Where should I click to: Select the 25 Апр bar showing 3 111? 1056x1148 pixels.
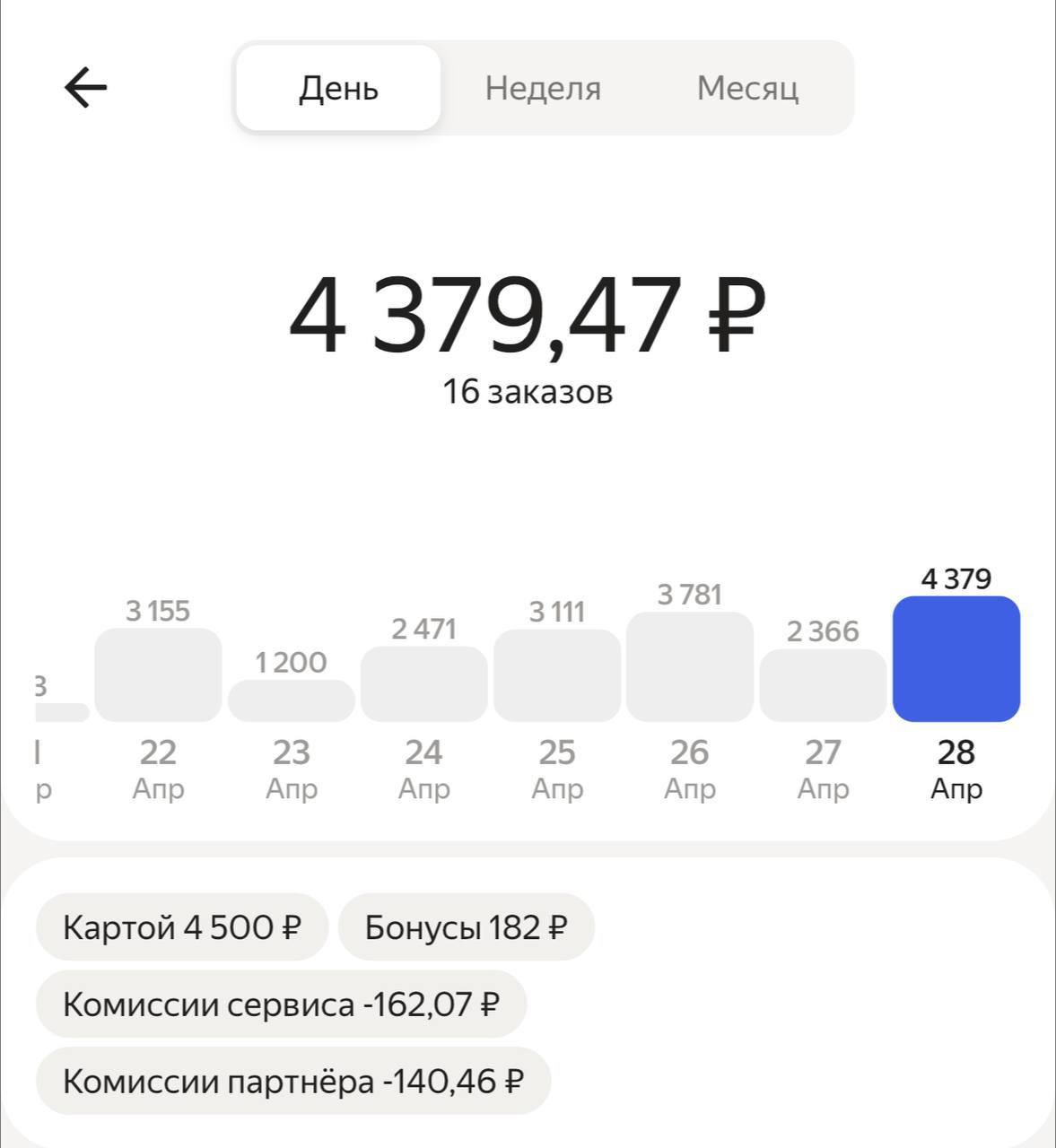tap(557, 675)
